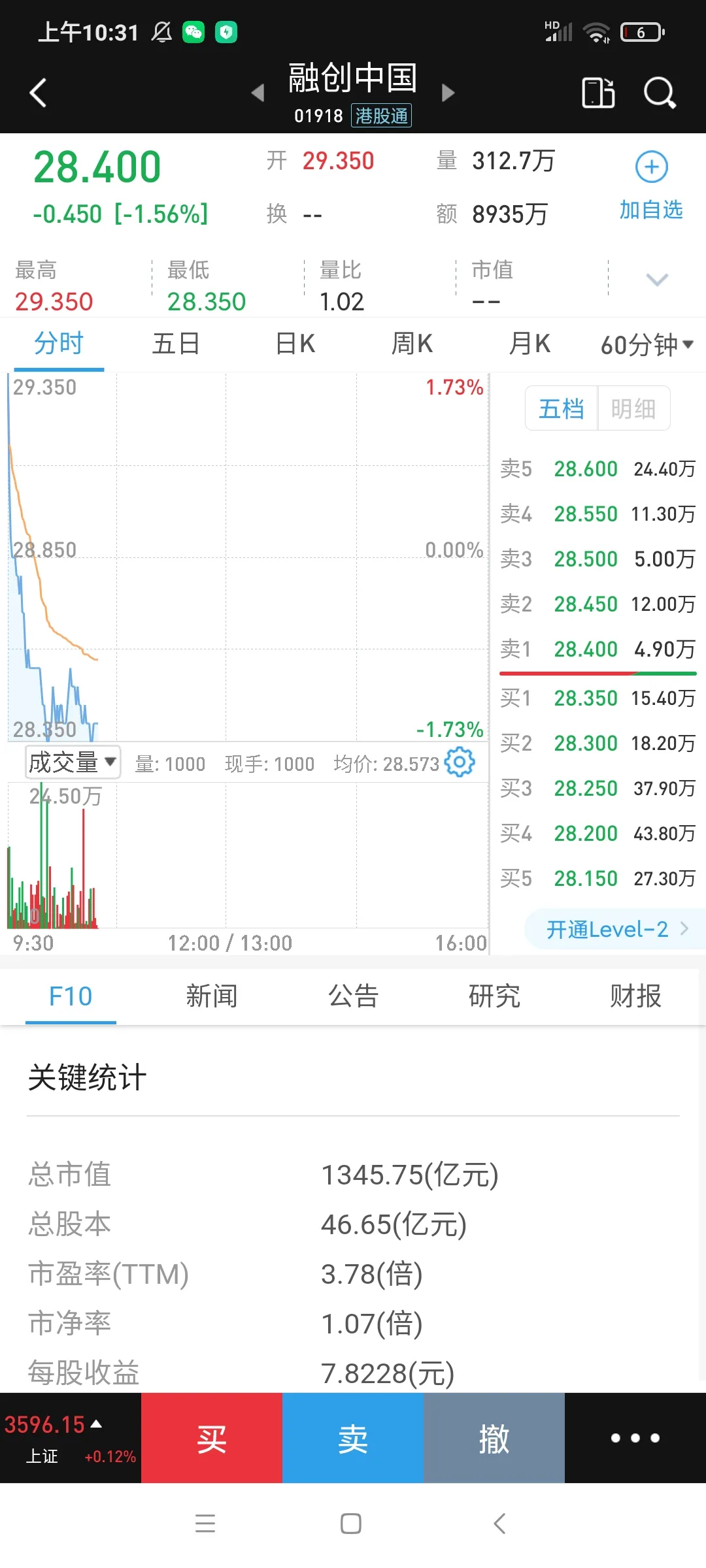The width and height of the screenshot is (706, 1568).
Task: Switch to 日K chart tab
Action: point(295,344)
